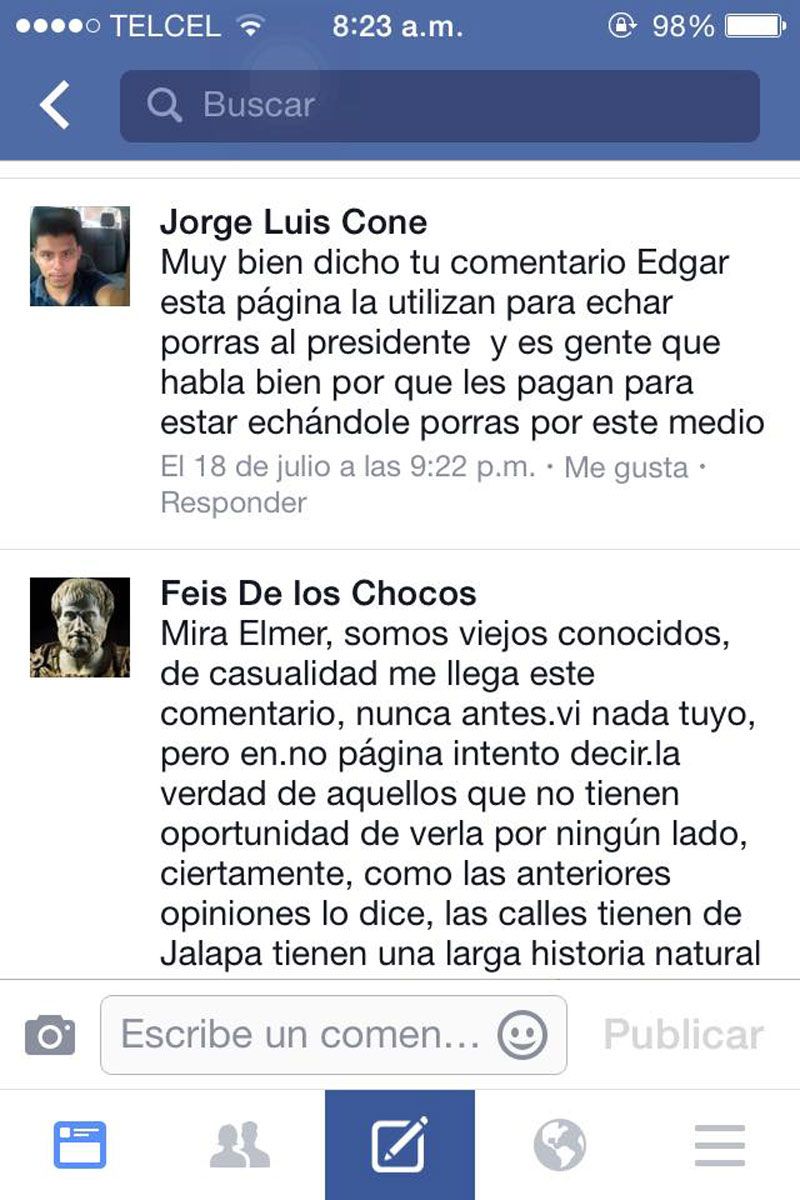Open the emoji smiley picker

522,1035
